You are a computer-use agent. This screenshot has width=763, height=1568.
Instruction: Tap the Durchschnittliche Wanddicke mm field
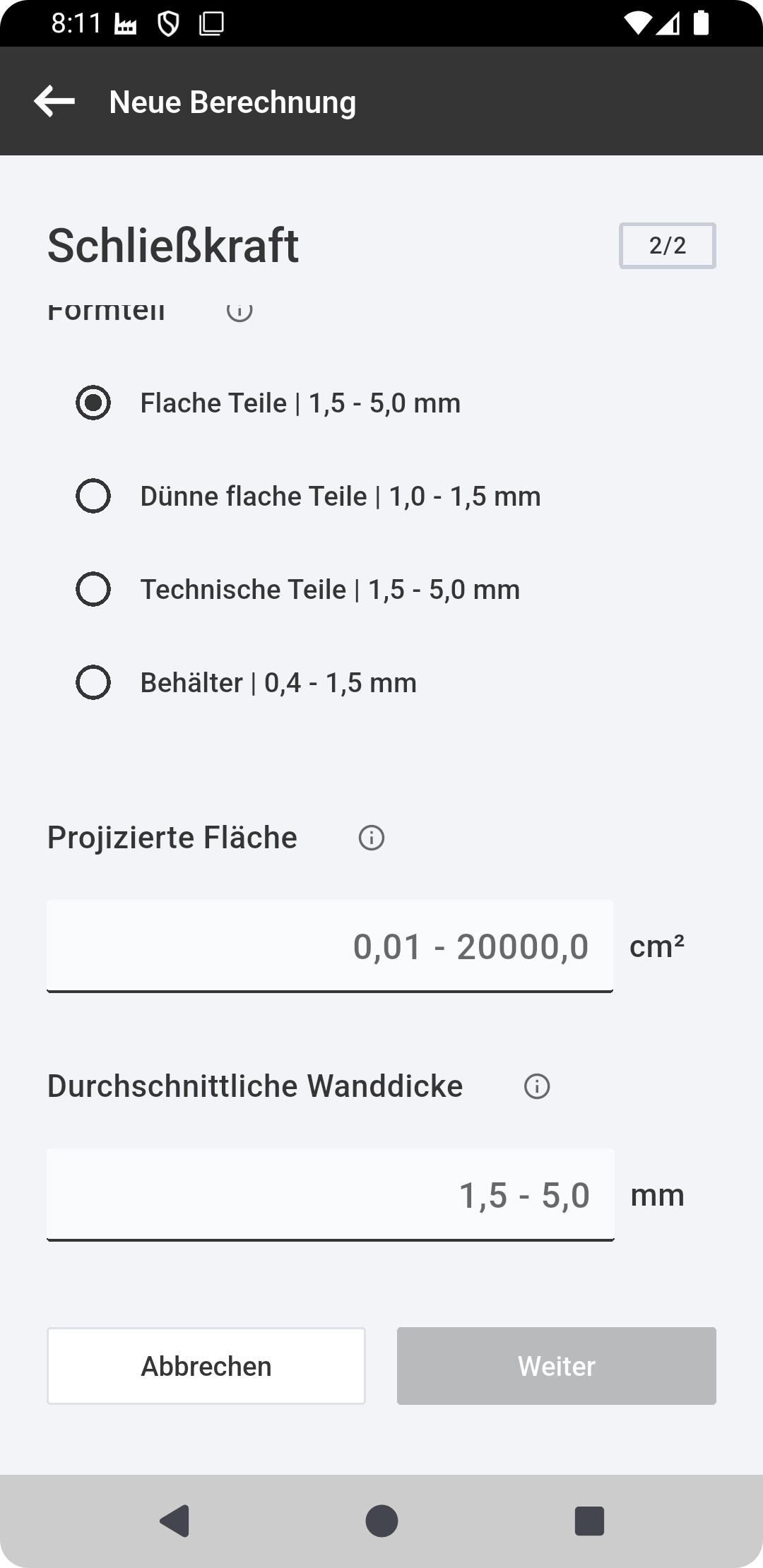point(331,1194)
